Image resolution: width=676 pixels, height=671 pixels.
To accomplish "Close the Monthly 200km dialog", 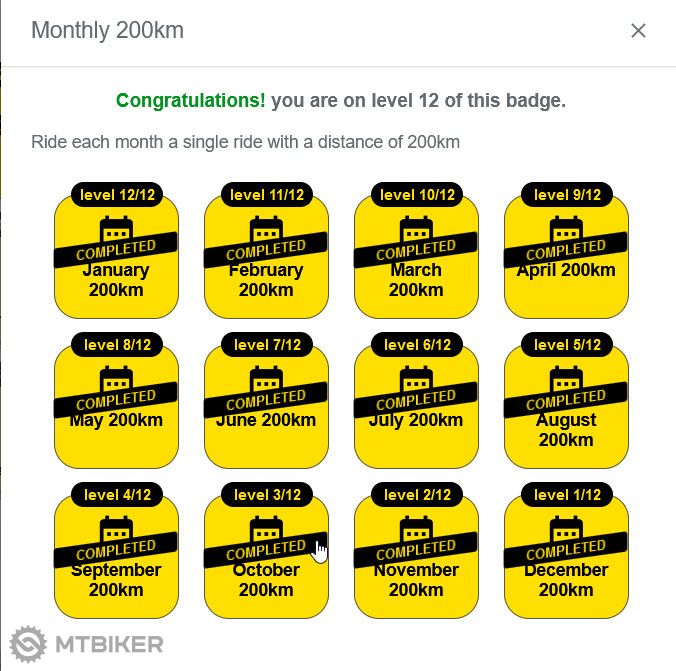I will [638, 31].
